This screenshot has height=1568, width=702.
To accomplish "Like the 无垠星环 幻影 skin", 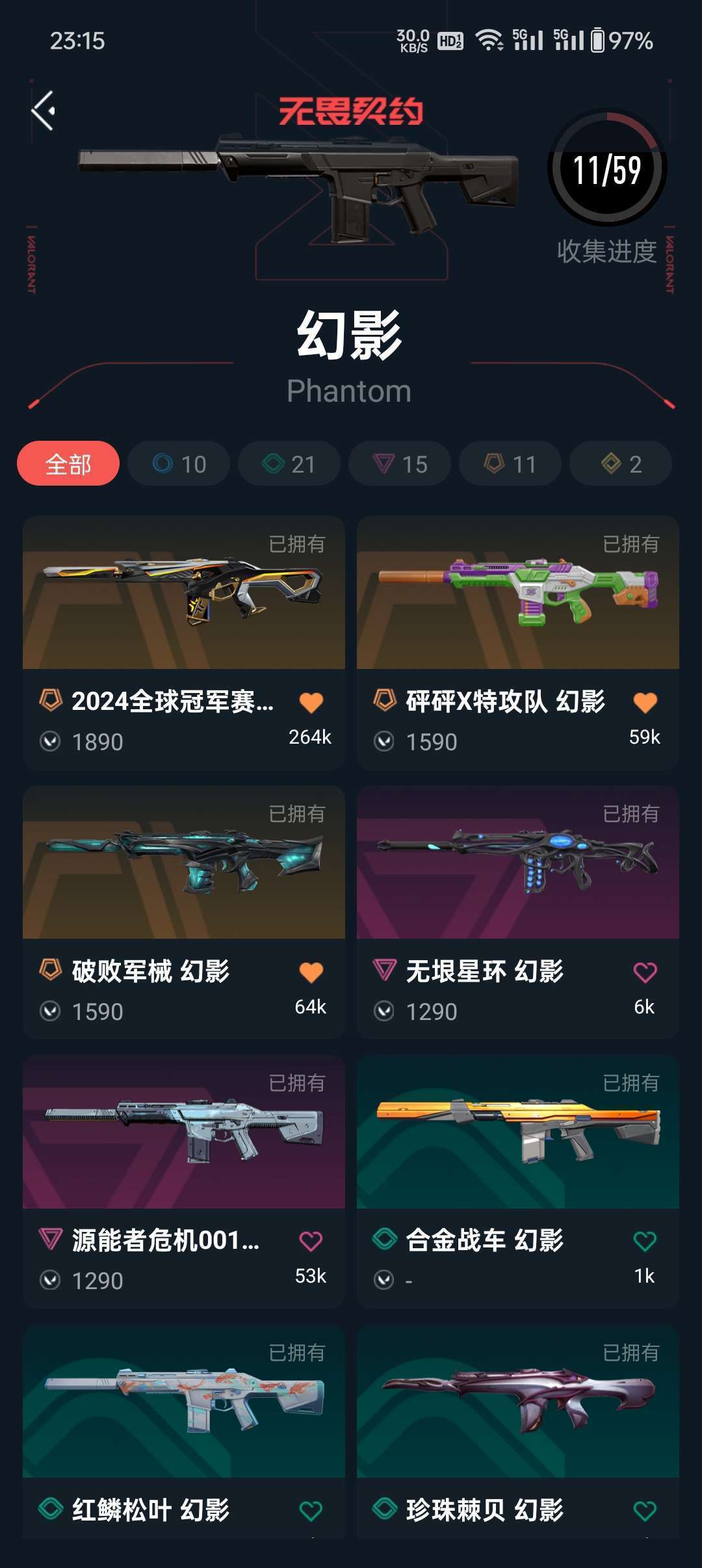I will (x=645, y=973).
